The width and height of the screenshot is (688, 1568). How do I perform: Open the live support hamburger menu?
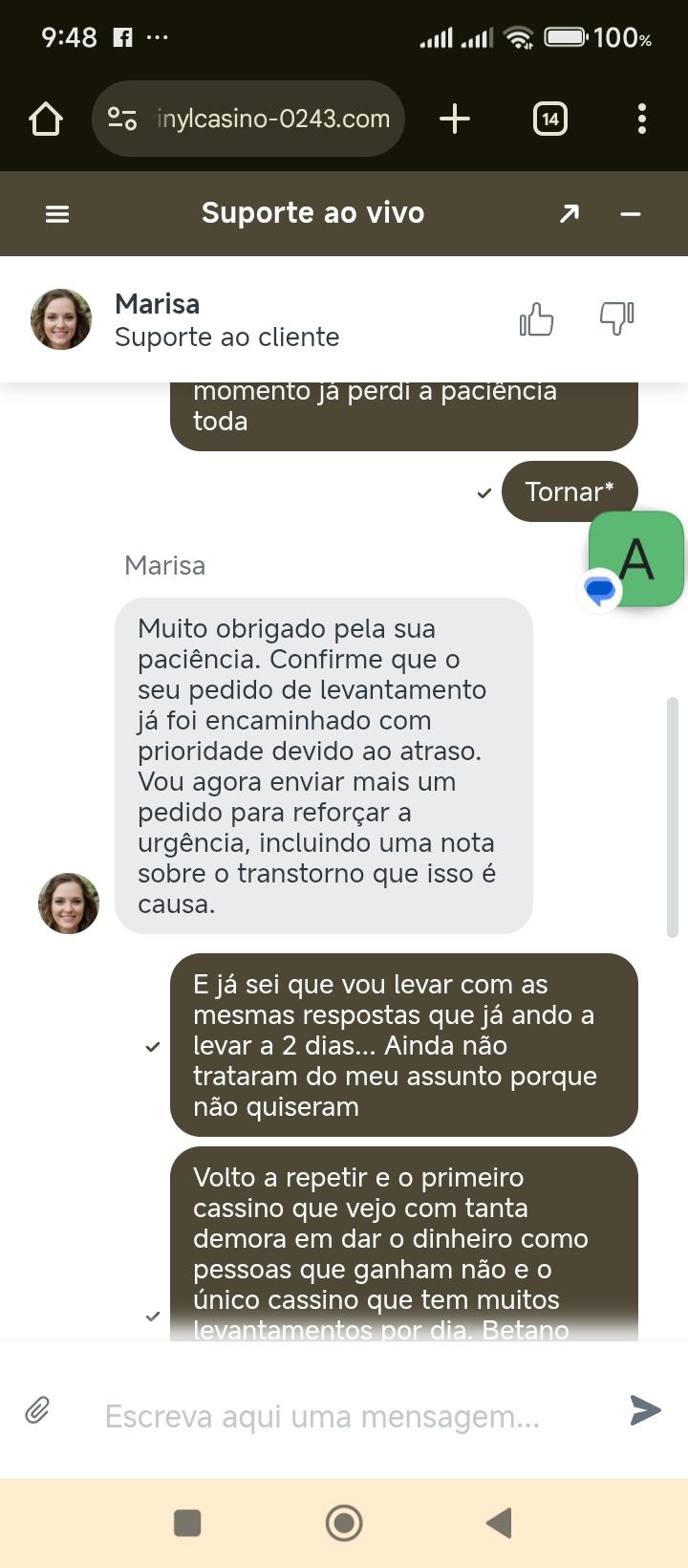tap(57, 213)
